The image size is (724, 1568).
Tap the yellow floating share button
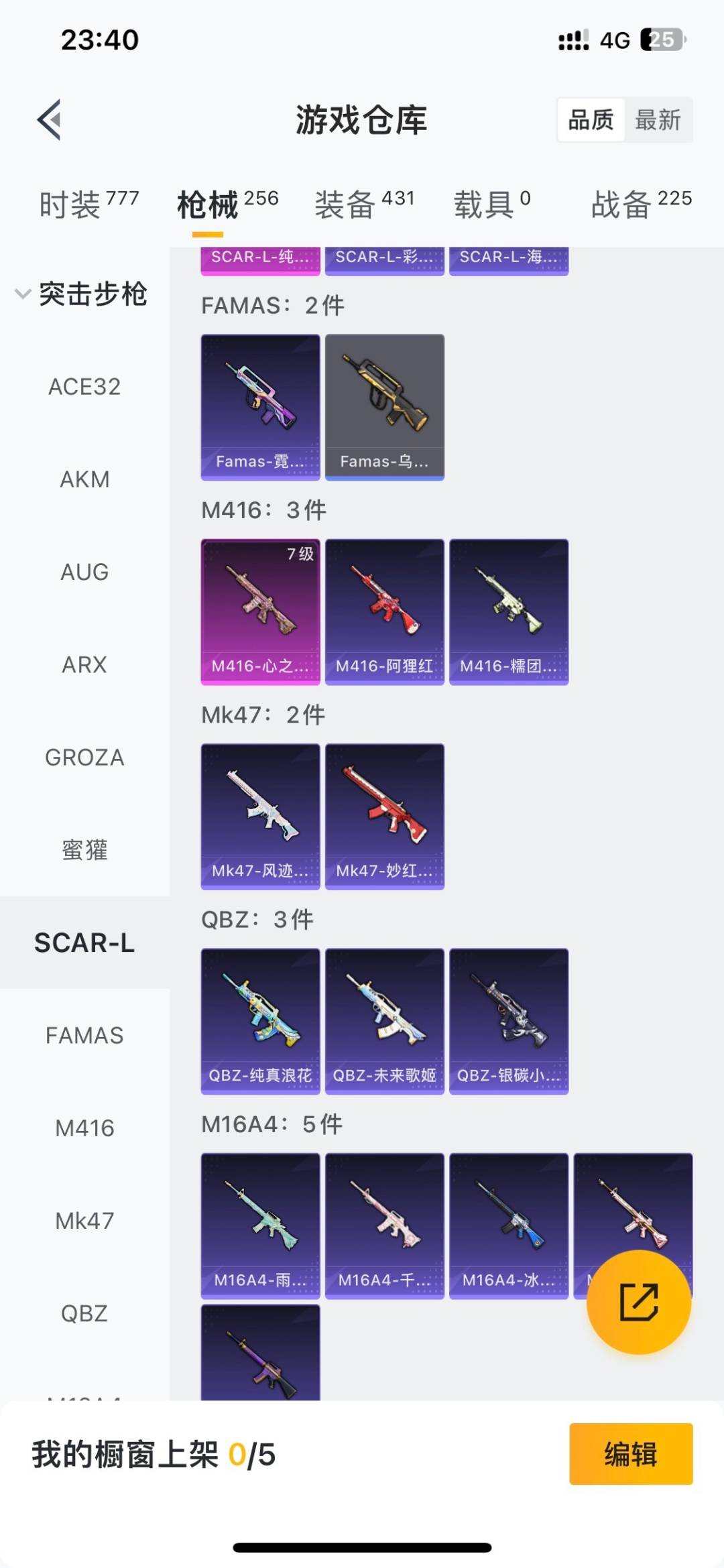pyautogui.click(x=638, y=1302)
